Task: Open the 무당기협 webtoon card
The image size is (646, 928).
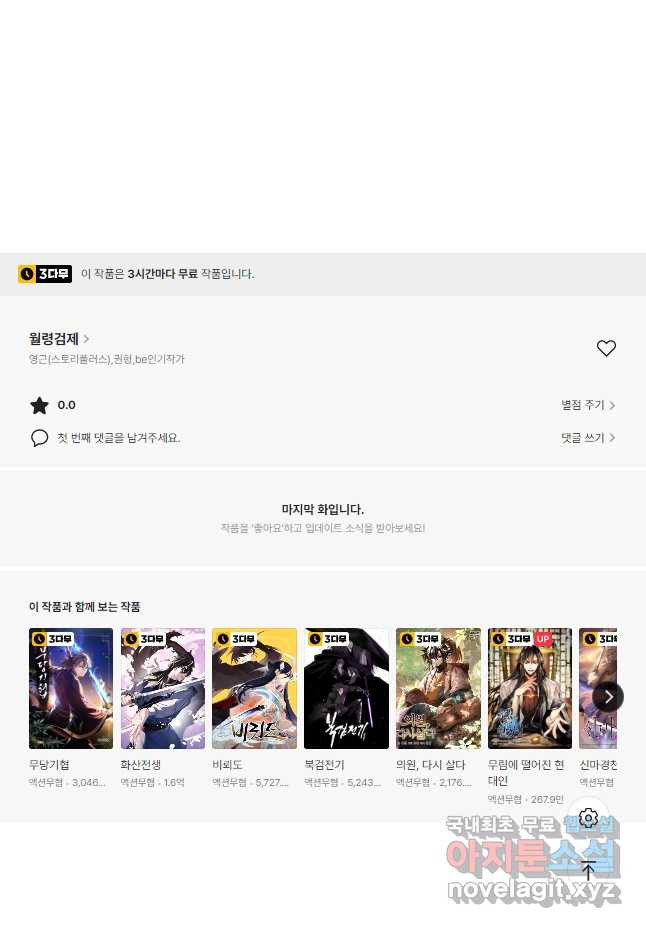Action: point(71,688)
